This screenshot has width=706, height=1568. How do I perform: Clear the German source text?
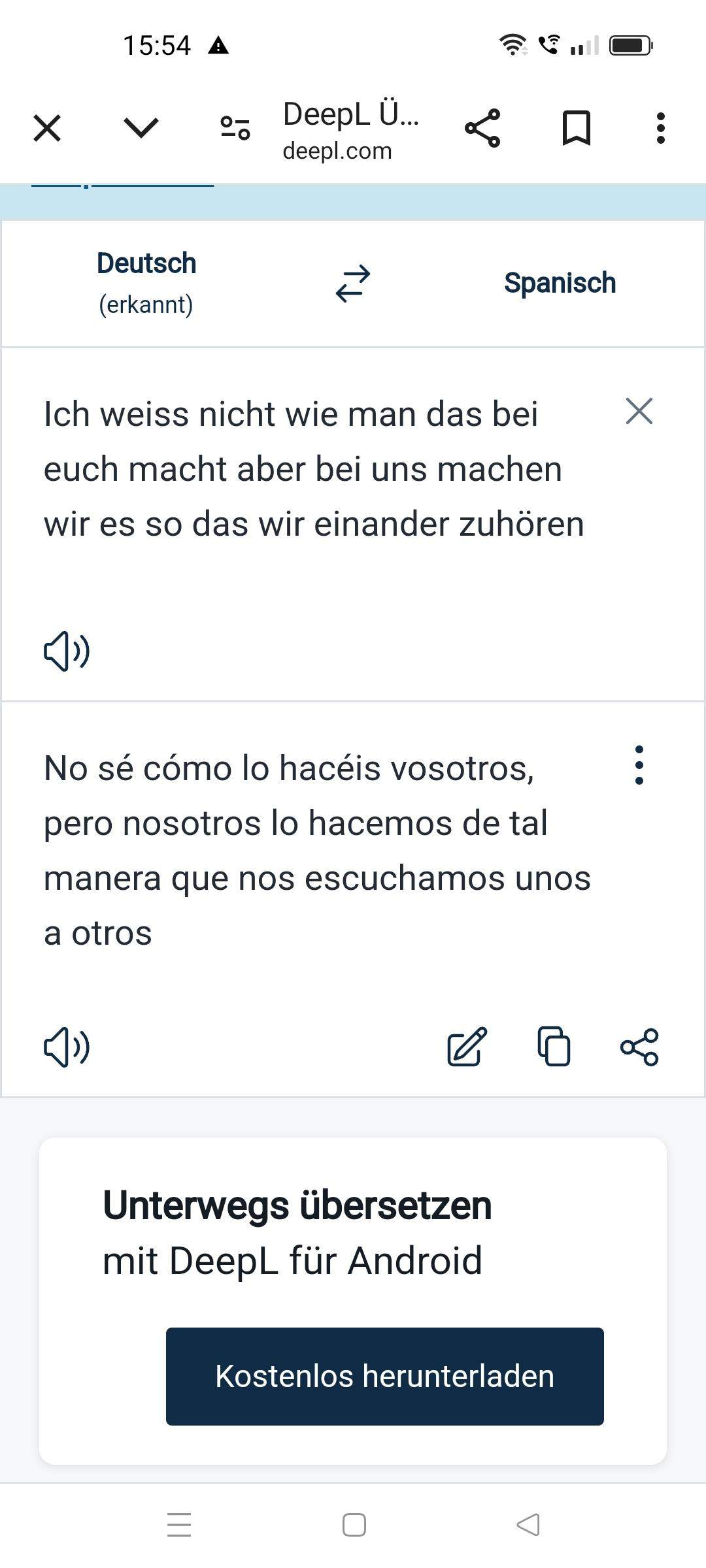[x=639, y=412]
